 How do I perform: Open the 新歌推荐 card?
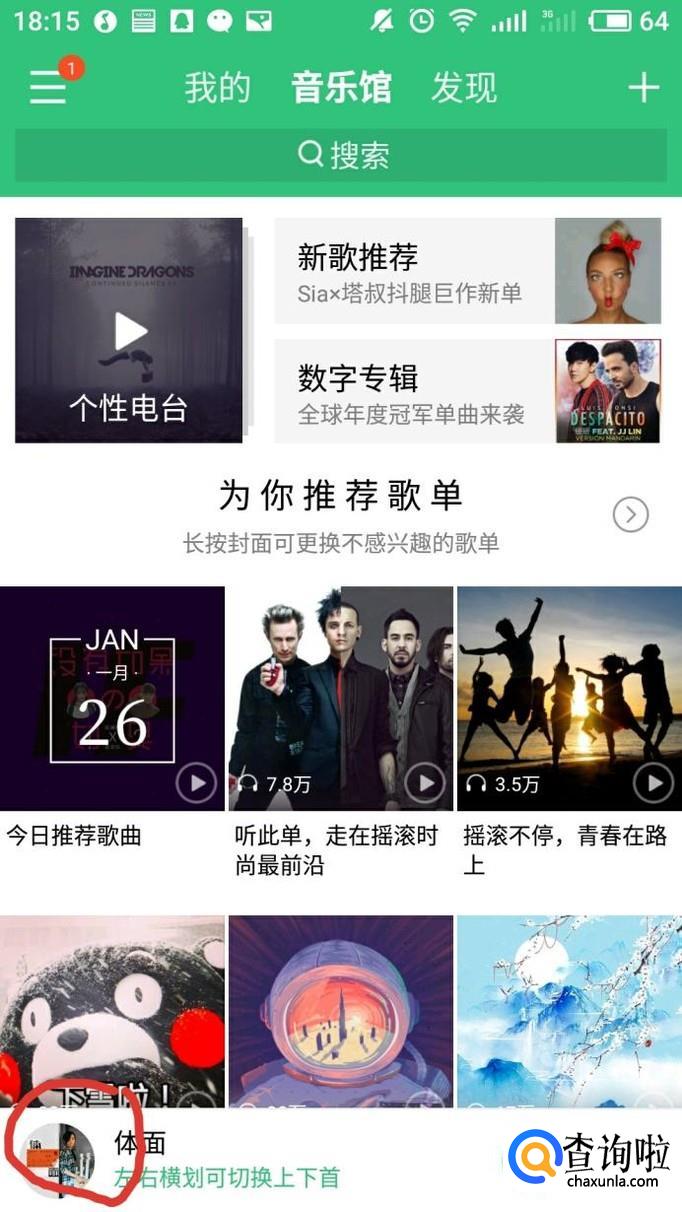coord(467,271)
